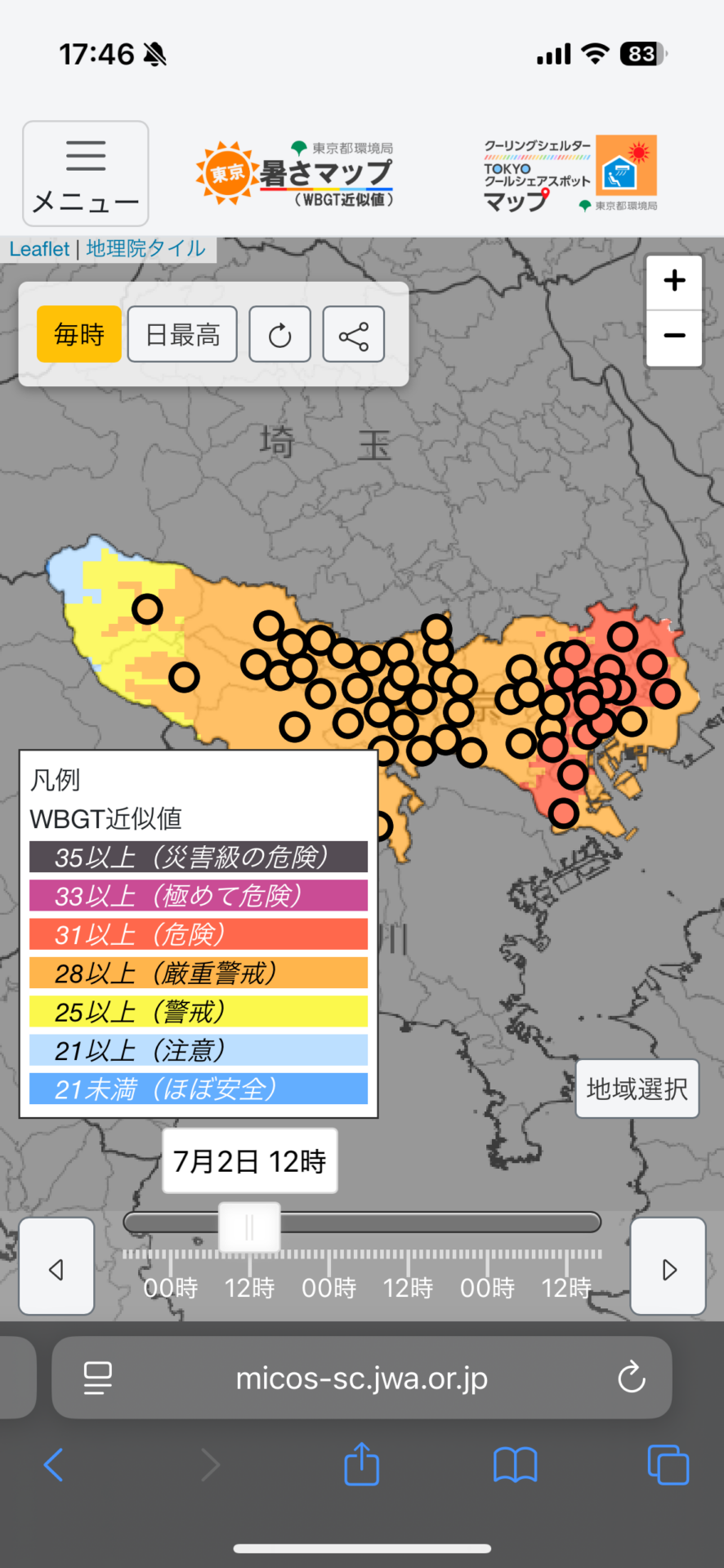
Task: Open Safari share sheet
Action: (x=361, y=1464)
